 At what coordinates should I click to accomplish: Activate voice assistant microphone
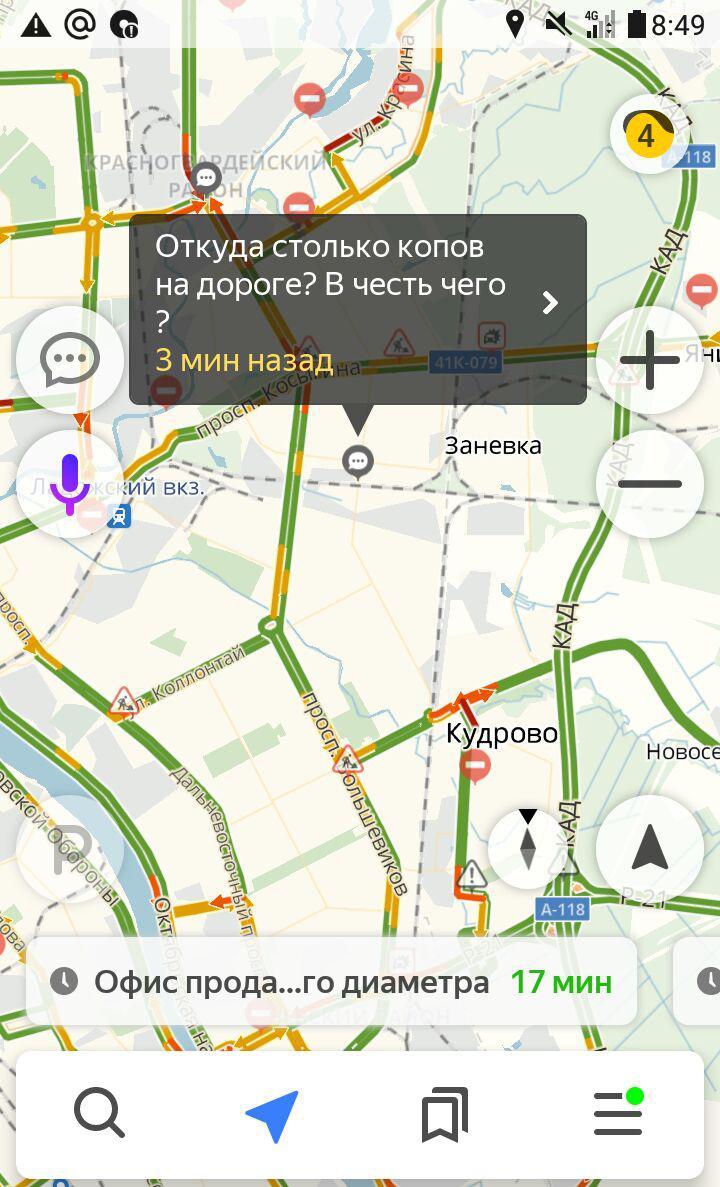tap(69, 484)
